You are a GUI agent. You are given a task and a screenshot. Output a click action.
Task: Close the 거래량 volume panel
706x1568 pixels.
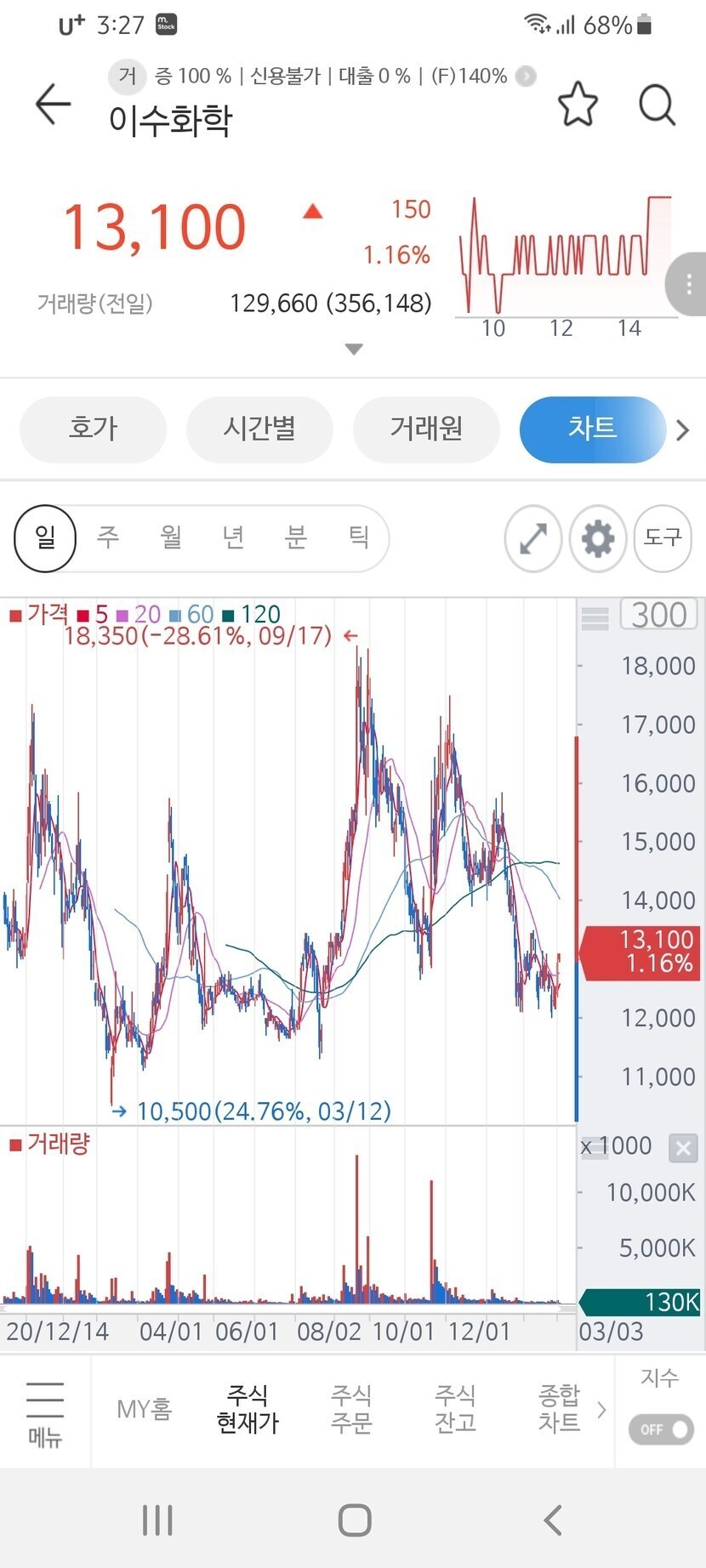[682, 1148]
